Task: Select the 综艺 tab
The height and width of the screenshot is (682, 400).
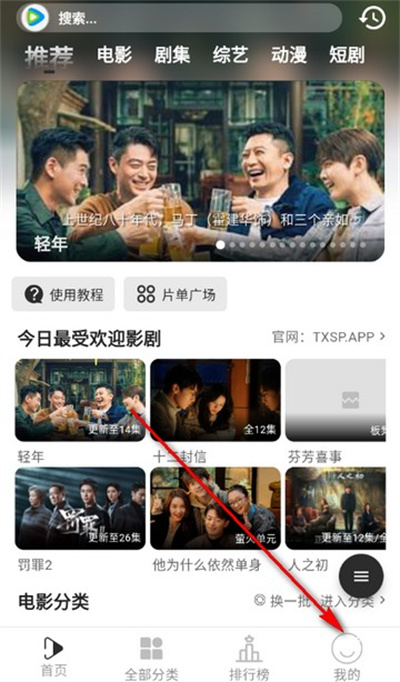Action: click(230, 55)
